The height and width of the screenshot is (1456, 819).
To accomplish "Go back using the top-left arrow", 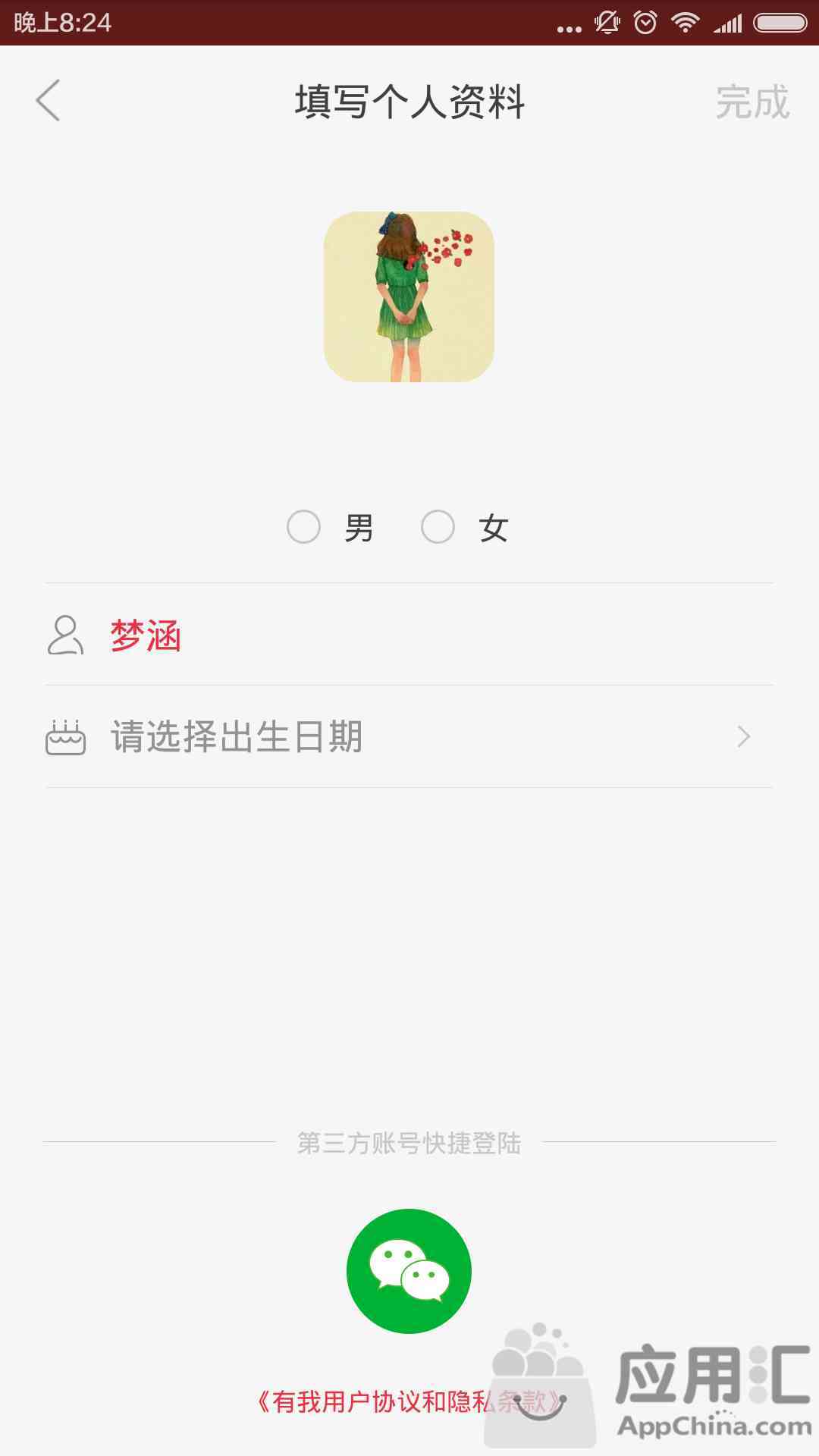I will pos(48,101).
